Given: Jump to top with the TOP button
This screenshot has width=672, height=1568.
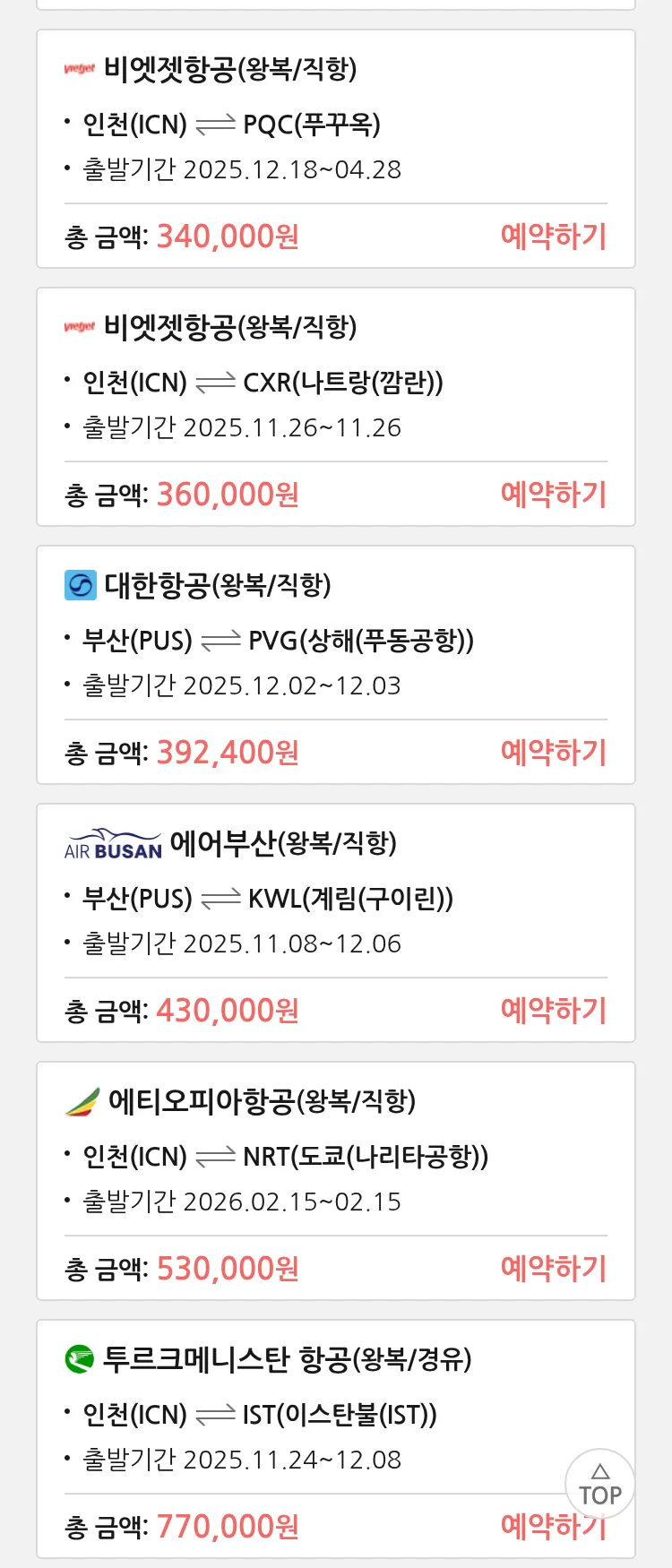Looking at the screenshot, I should point(599,1484).
